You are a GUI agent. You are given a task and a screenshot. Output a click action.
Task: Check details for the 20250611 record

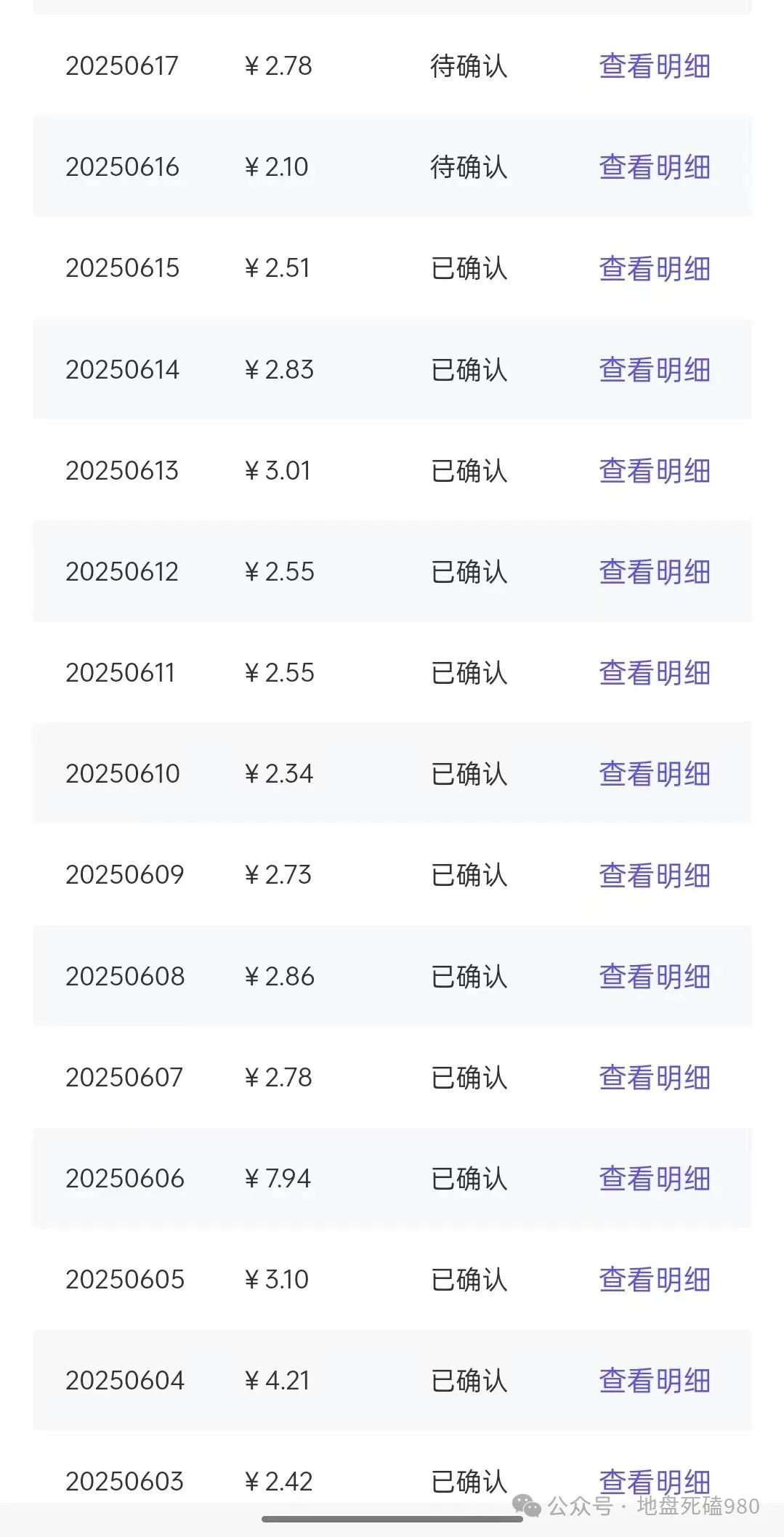[653, 672]
